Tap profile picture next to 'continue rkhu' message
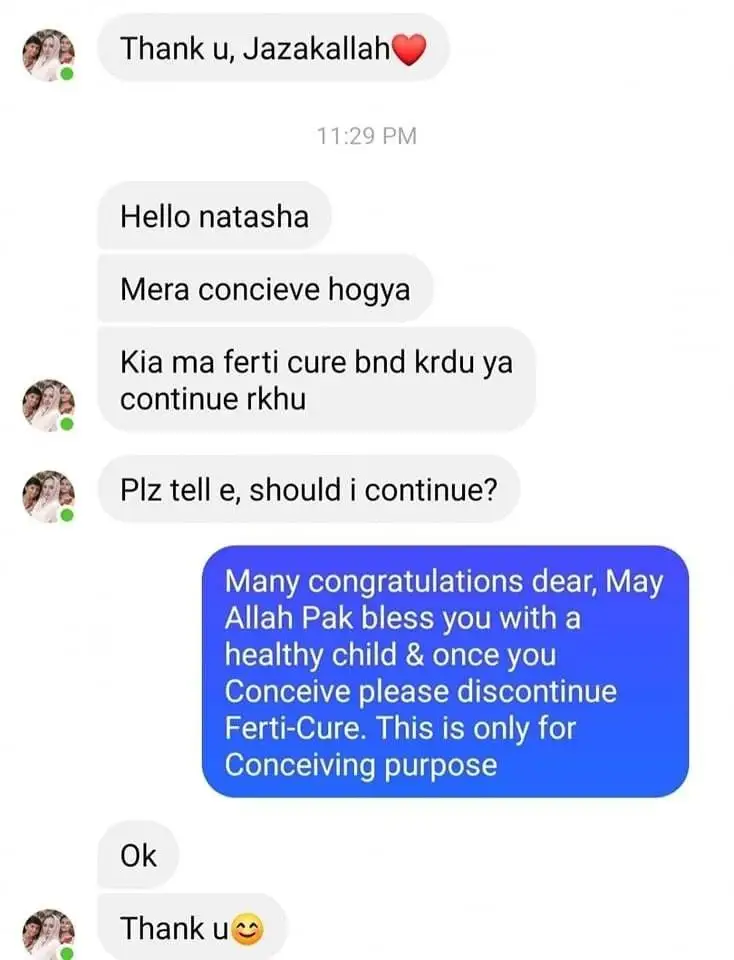This screenshot has width=734, height=960. coord(48,405)
